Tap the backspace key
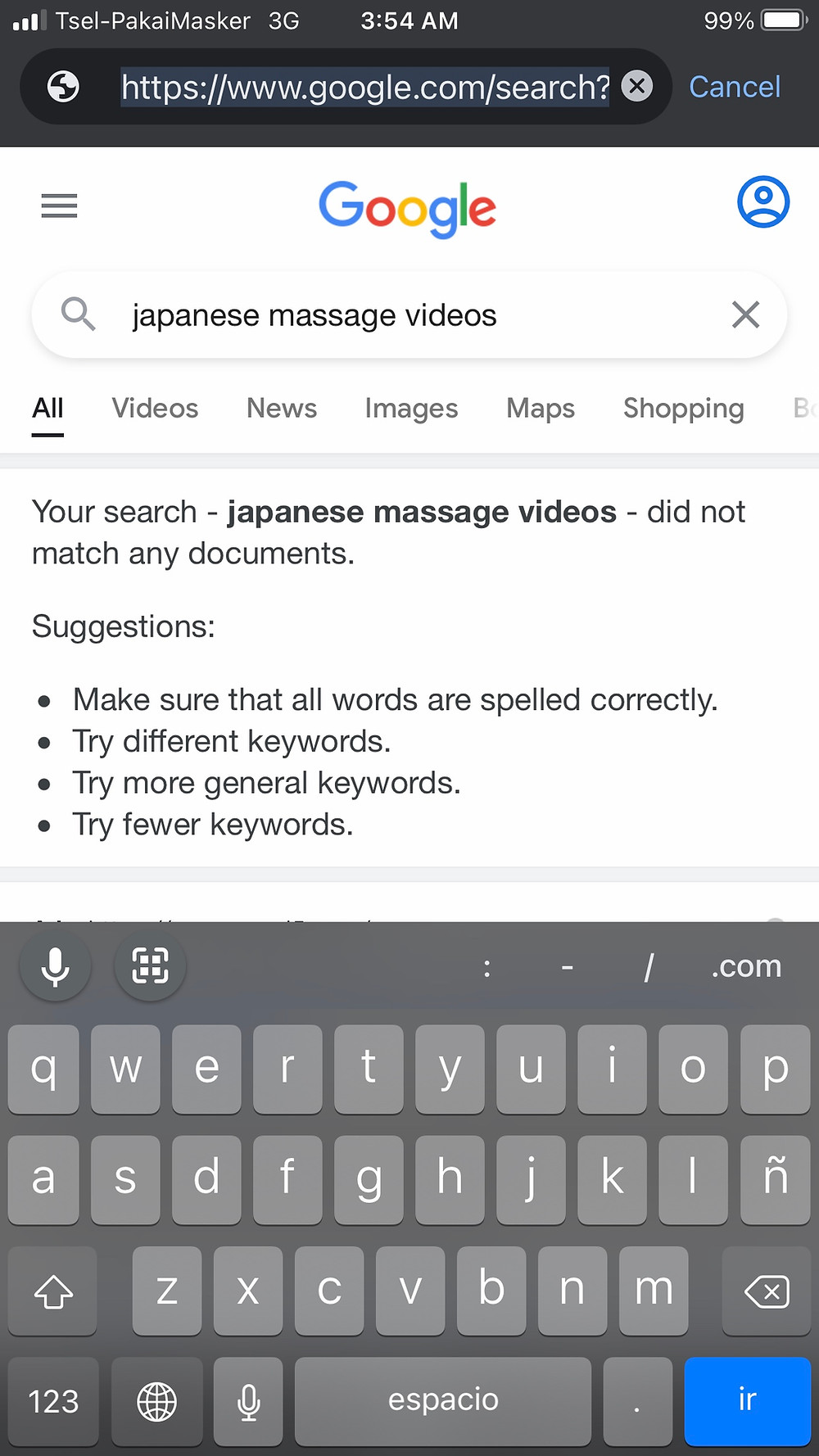 [x=767, y=1291]
